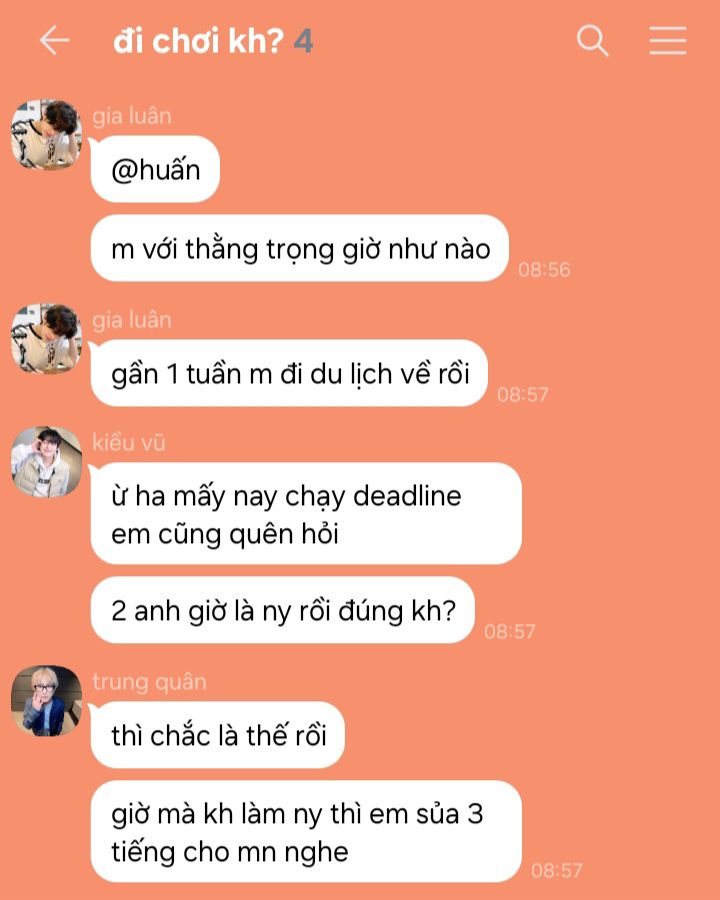Go back using the arrow icon
Screen dimensions: 720x900
tap(54, 40)
